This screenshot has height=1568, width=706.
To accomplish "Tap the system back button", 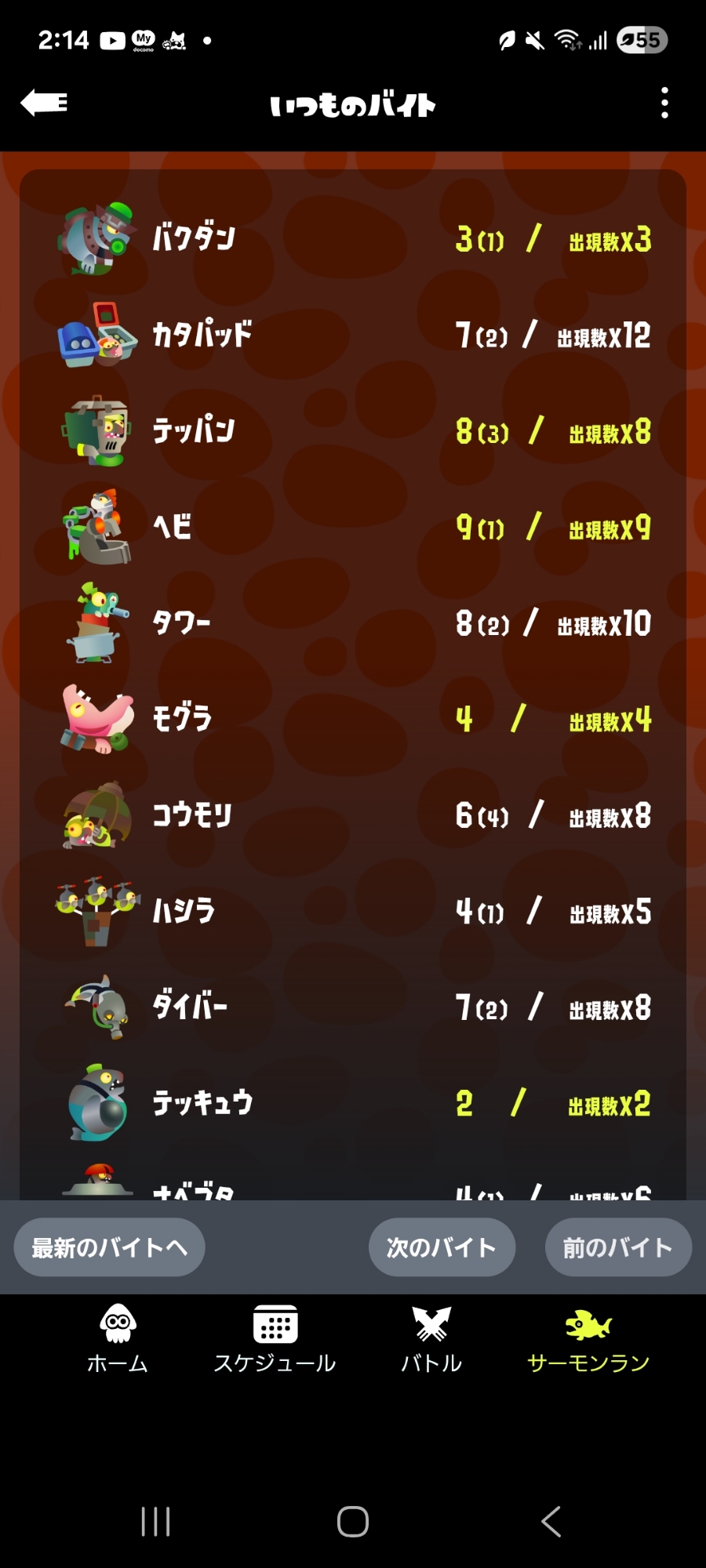I will pos(551,1522).
